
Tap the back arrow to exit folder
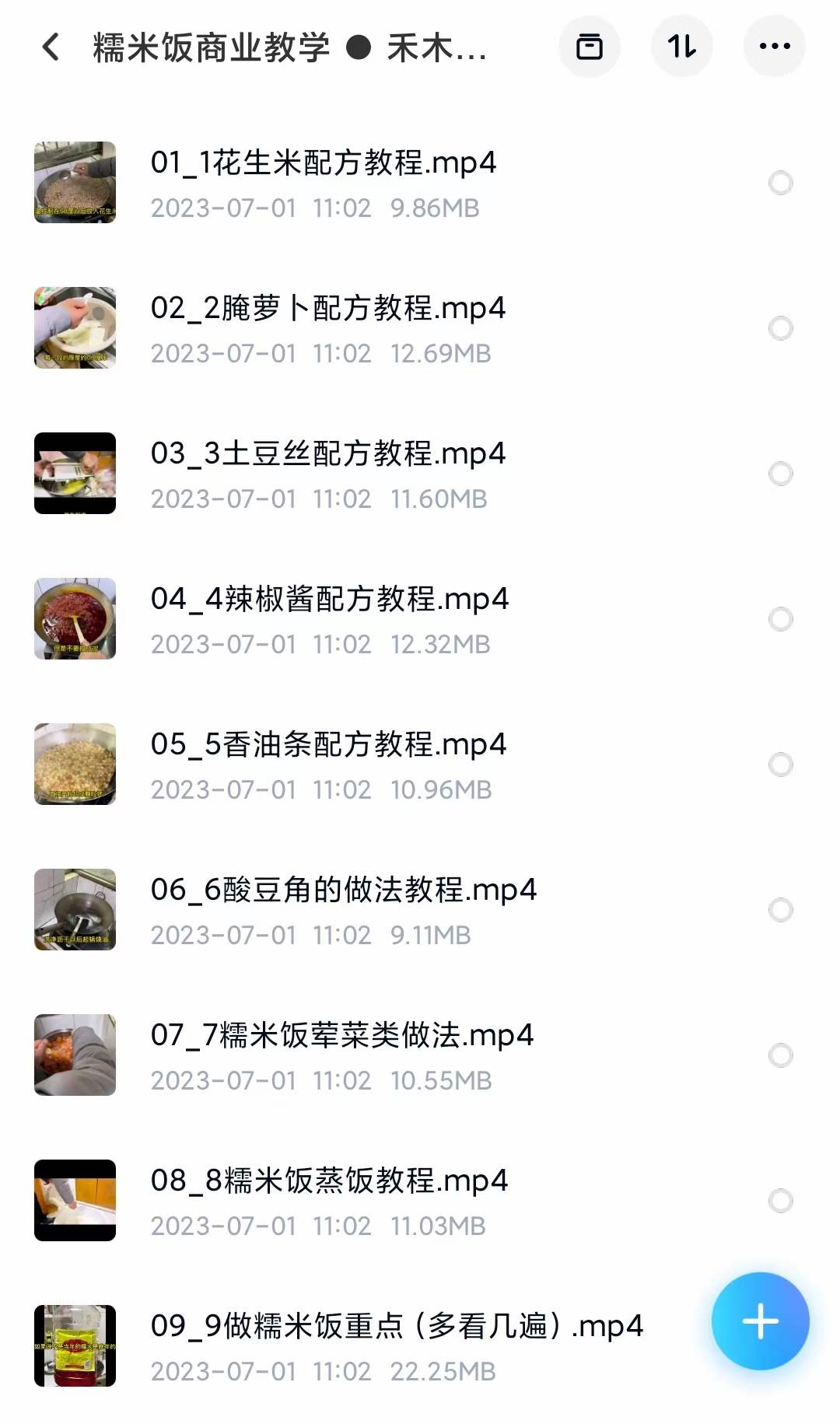51,47
